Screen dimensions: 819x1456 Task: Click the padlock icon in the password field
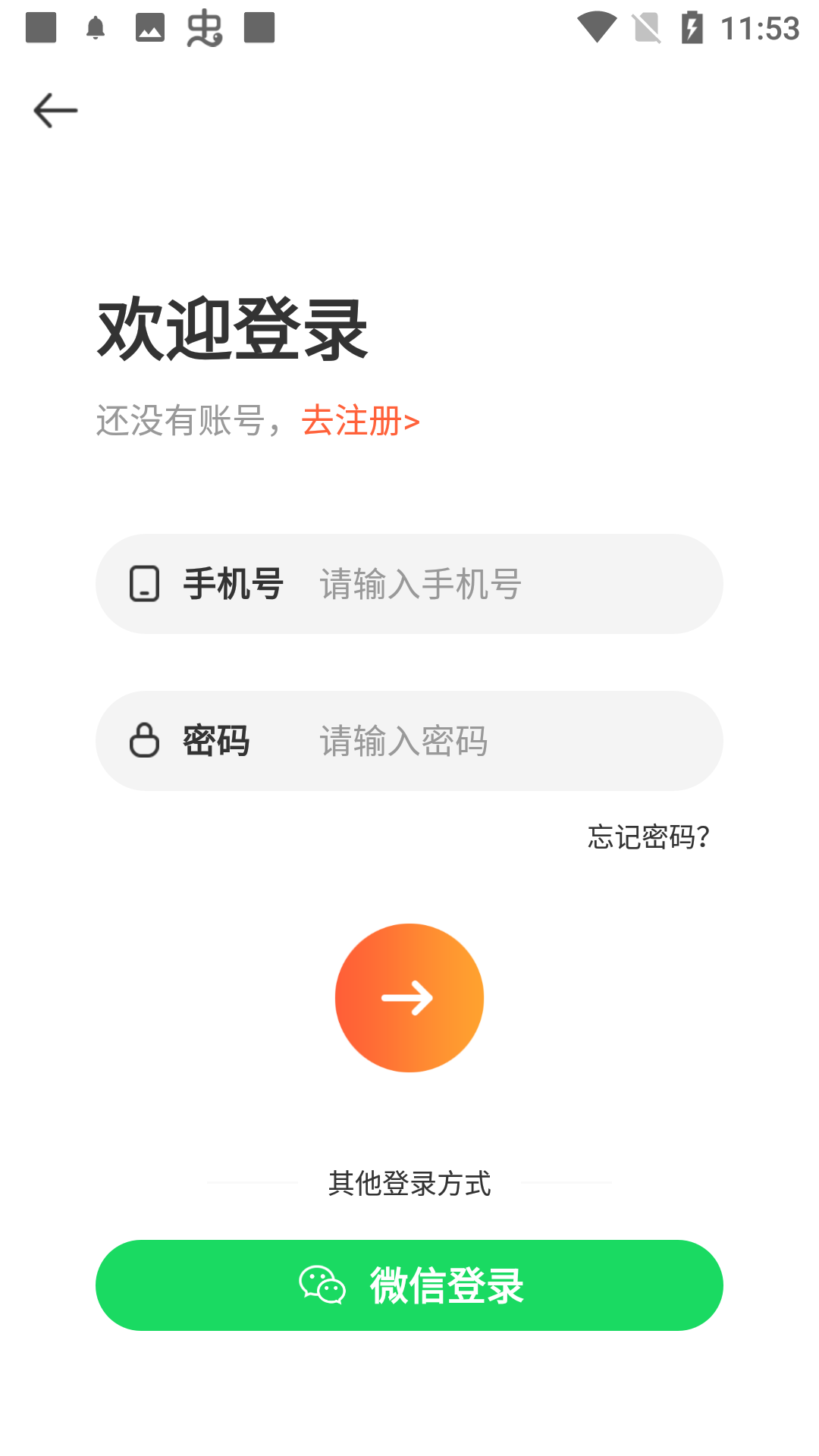pyautogui.click(x=145, y=740)
